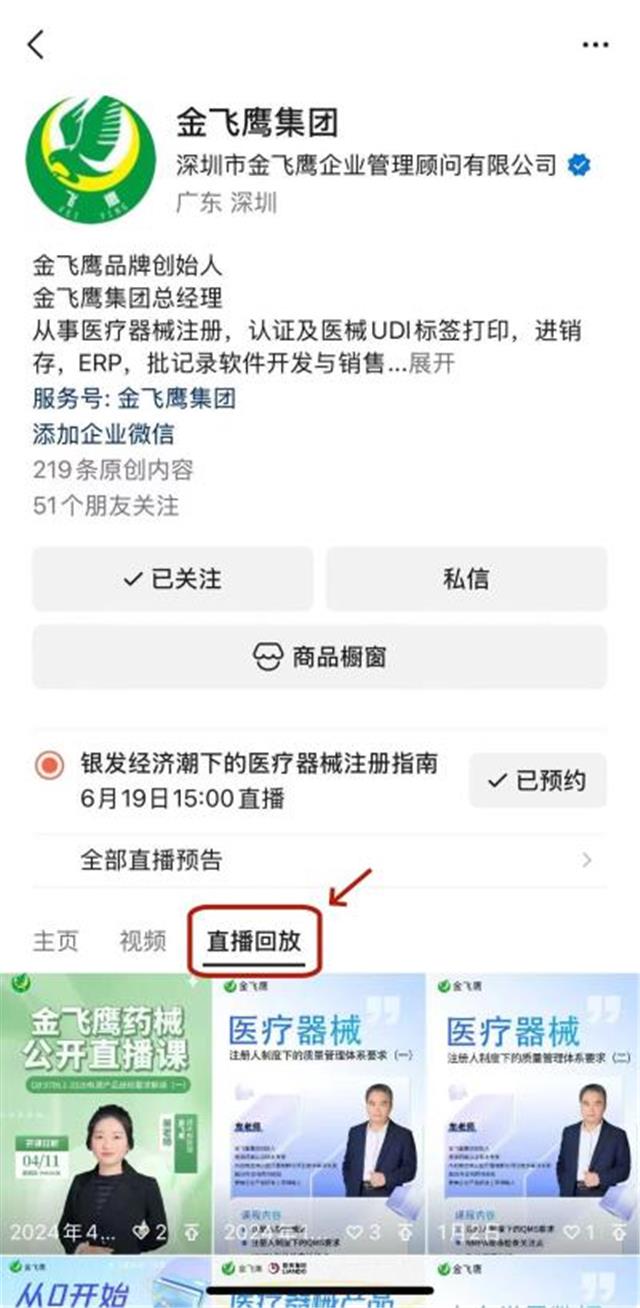Switch to the 视频 tab
Screen dimensions: 640x1308
pos(142,941)
